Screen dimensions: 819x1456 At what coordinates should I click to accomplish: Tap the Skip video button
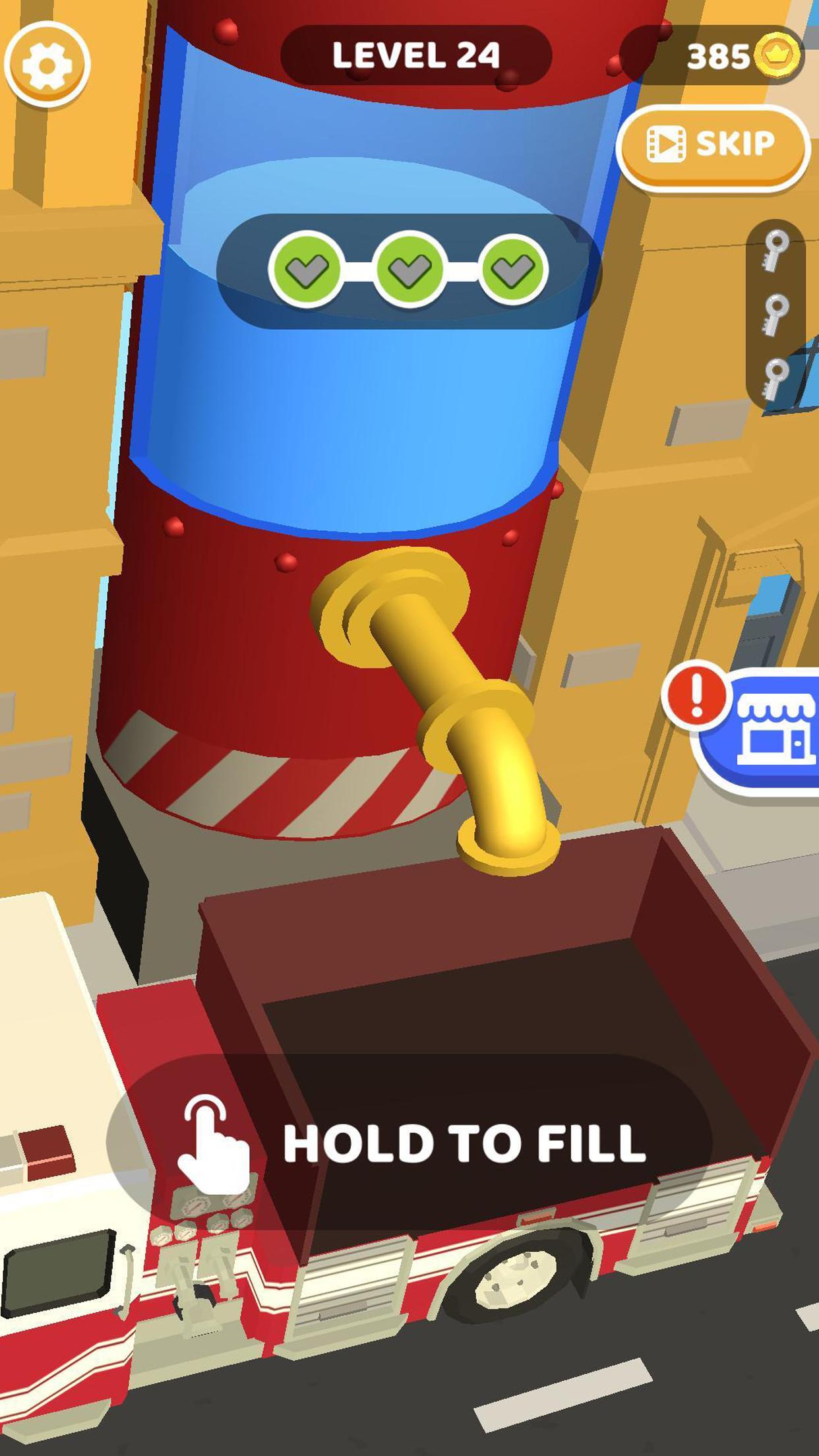712,144
